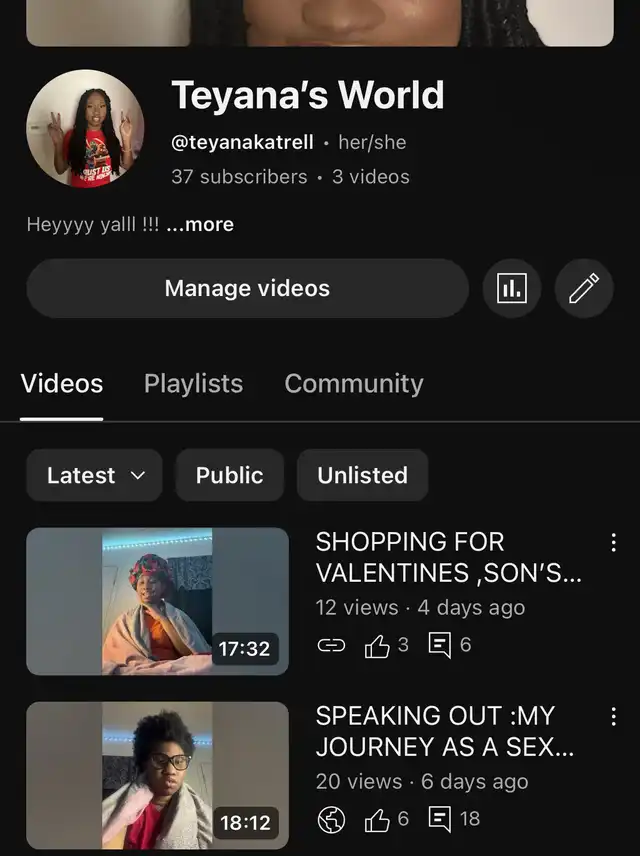Open options menu for Speaking Out video
Image resolution: width=640 pixels, height=856 pixels.
[x=613, y=717]
